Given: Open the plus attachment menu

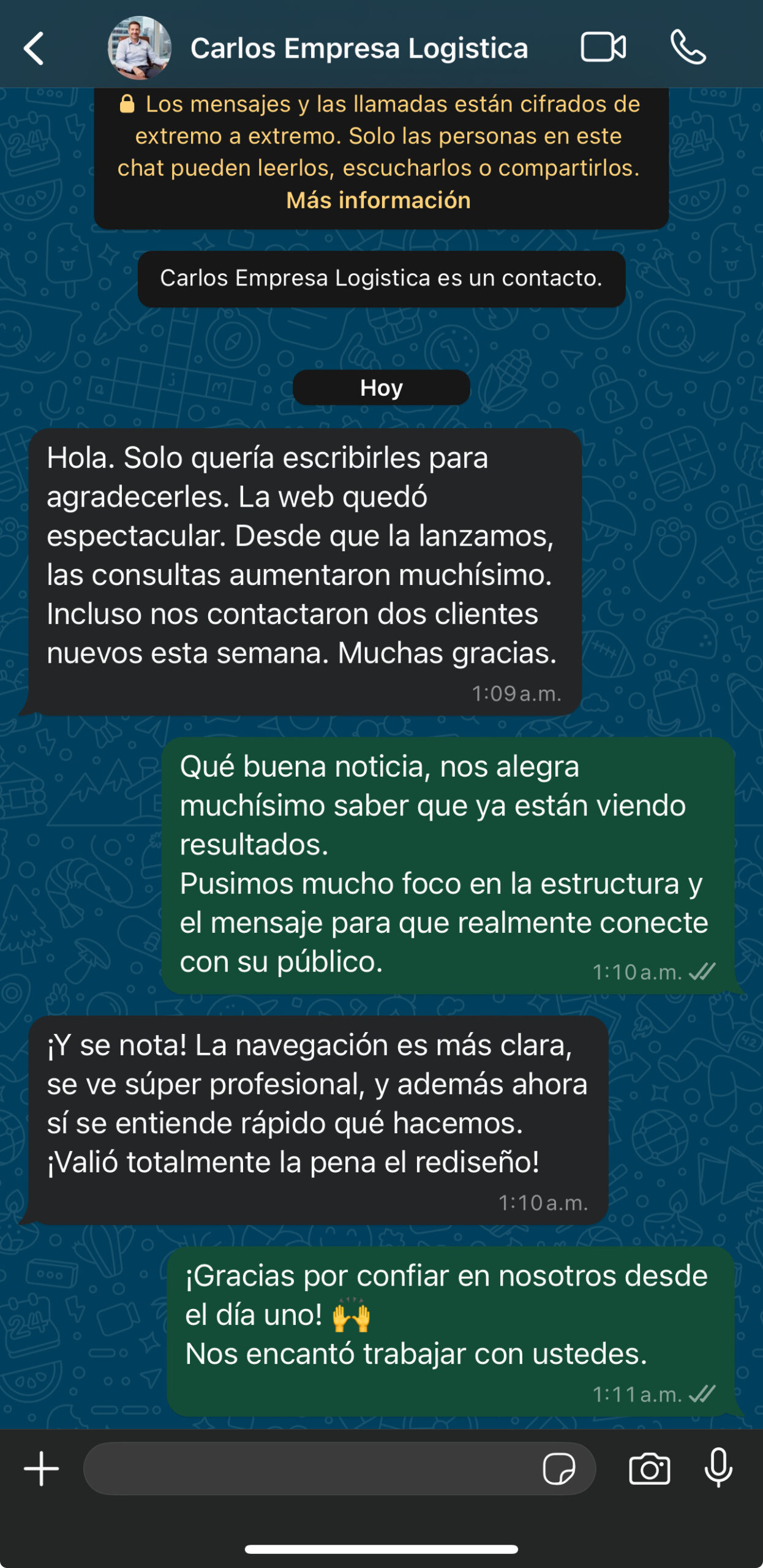Looking at the screenshot, I should click(x=42, y=1469).
